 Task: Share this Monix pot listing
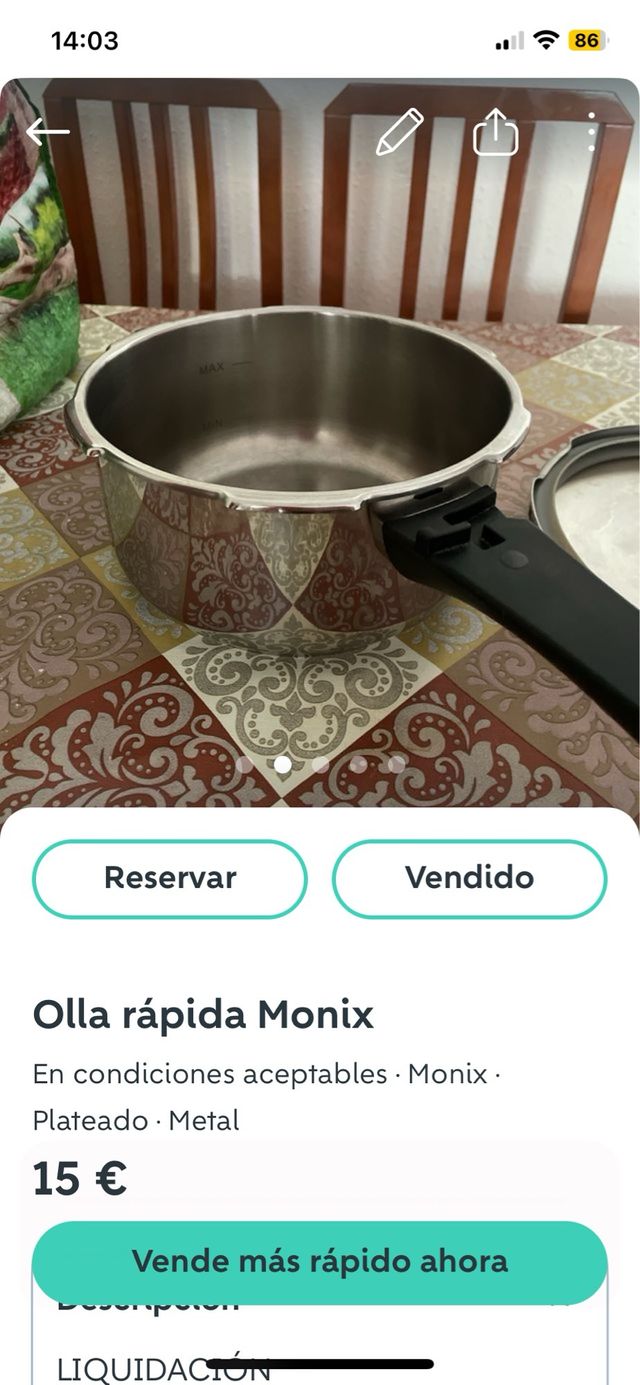496,132
